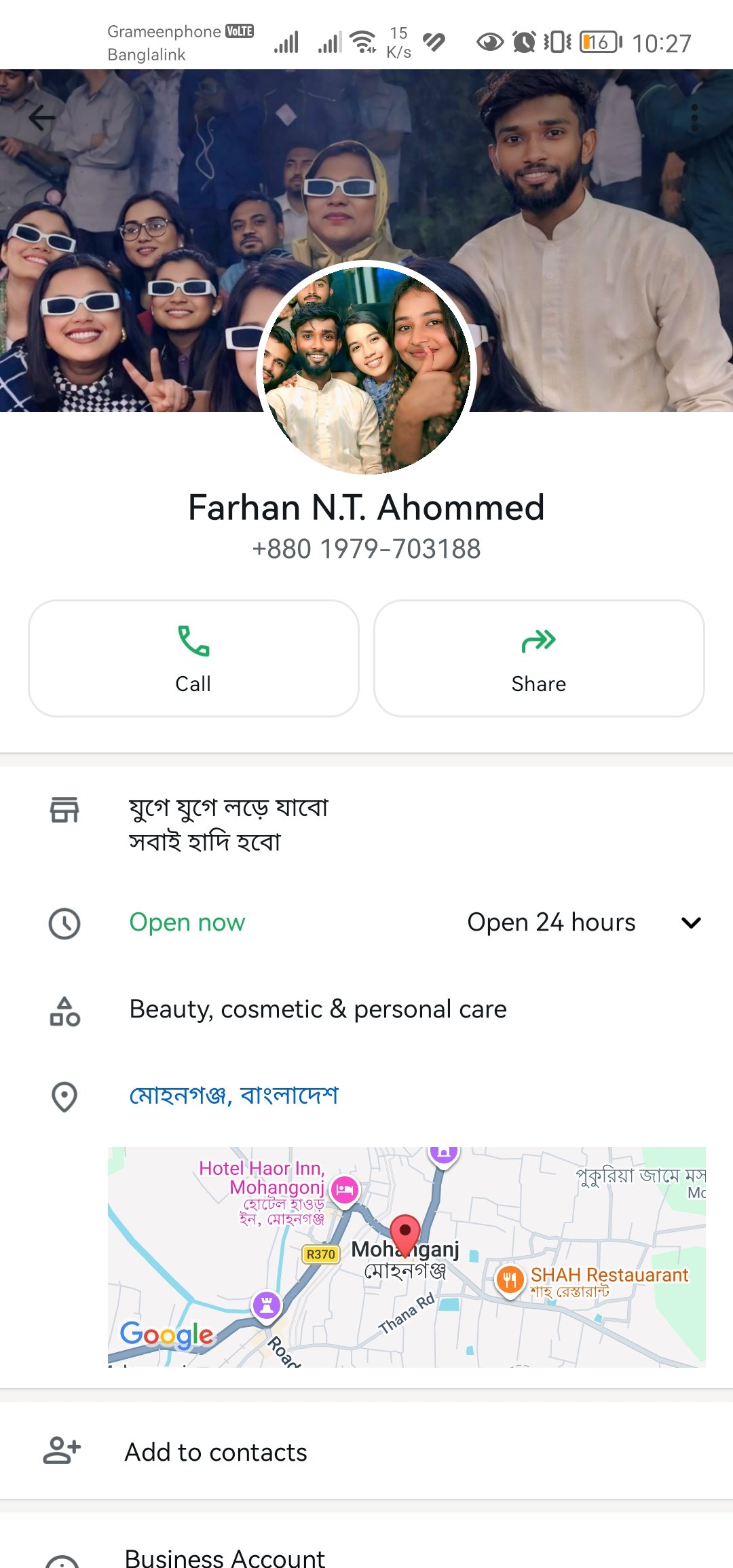Viewport: 733px width, 1568px height.
Task: Open the three-dot overflow menu
Action: pyautogui.click(x=694, y=118)
